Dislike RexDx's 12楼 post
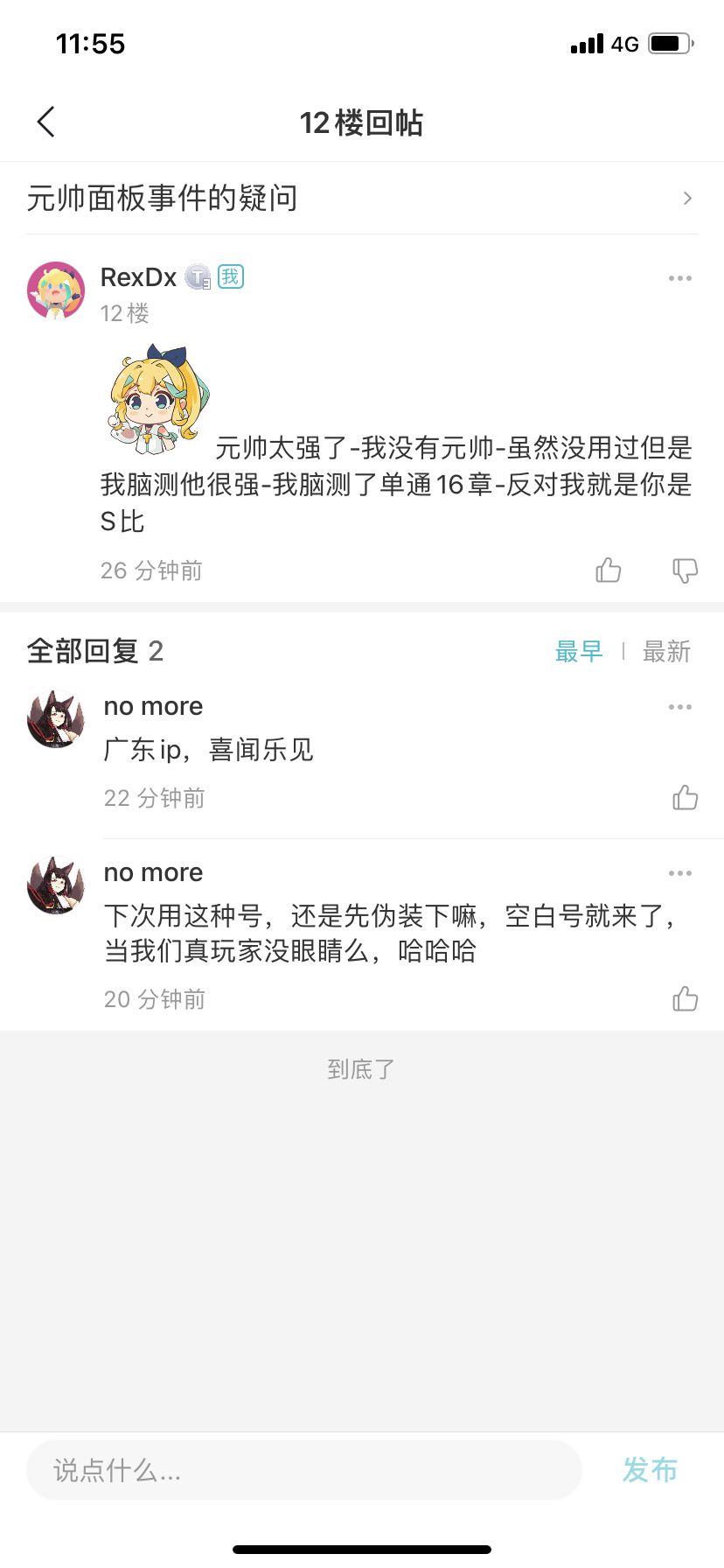Image resolution: width=724 pixels, height=1568 pixels. point(685,570)
